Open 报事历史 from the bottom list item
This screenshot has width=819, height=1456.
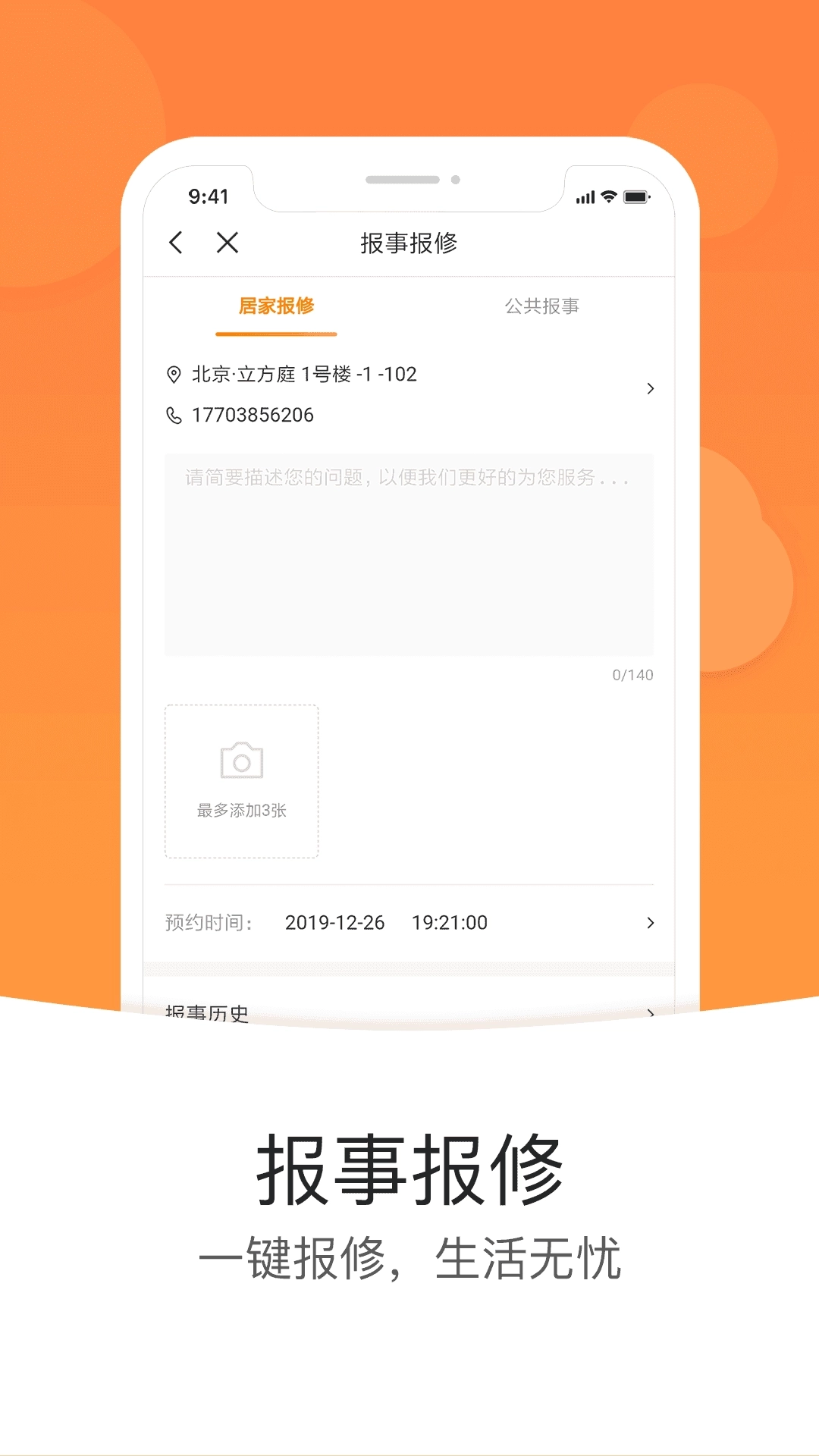pos(205,1015)
